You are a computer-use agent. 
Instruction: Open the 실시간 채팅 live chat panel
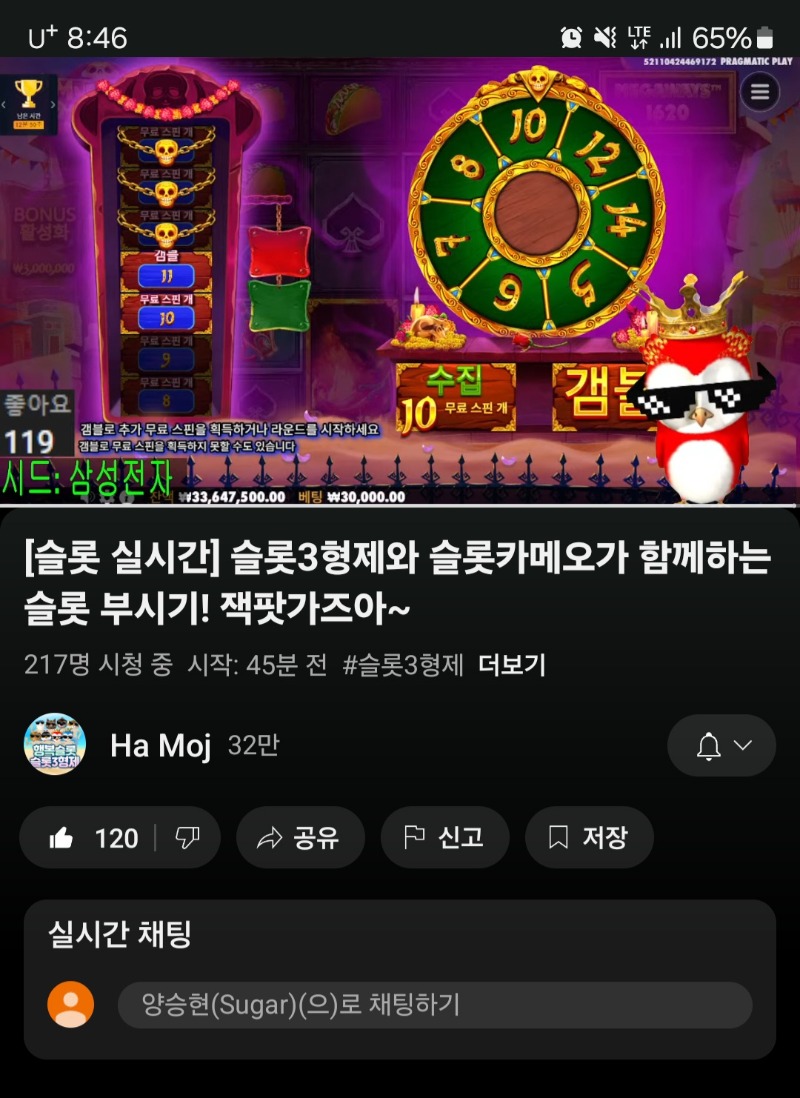click(x=120, y=935)
